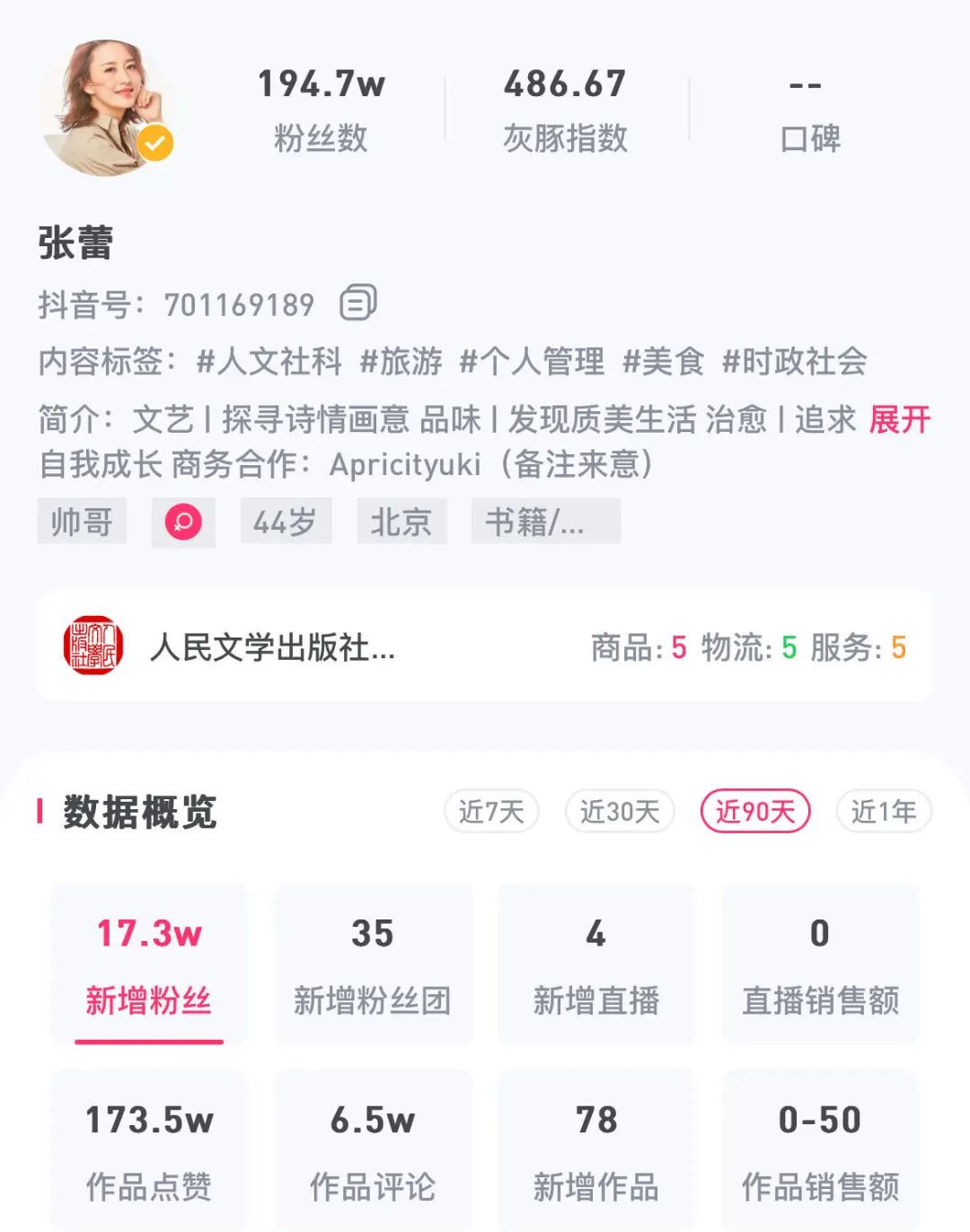Select the 近30天 time range

pyautogui.click(x=620, y=812)
